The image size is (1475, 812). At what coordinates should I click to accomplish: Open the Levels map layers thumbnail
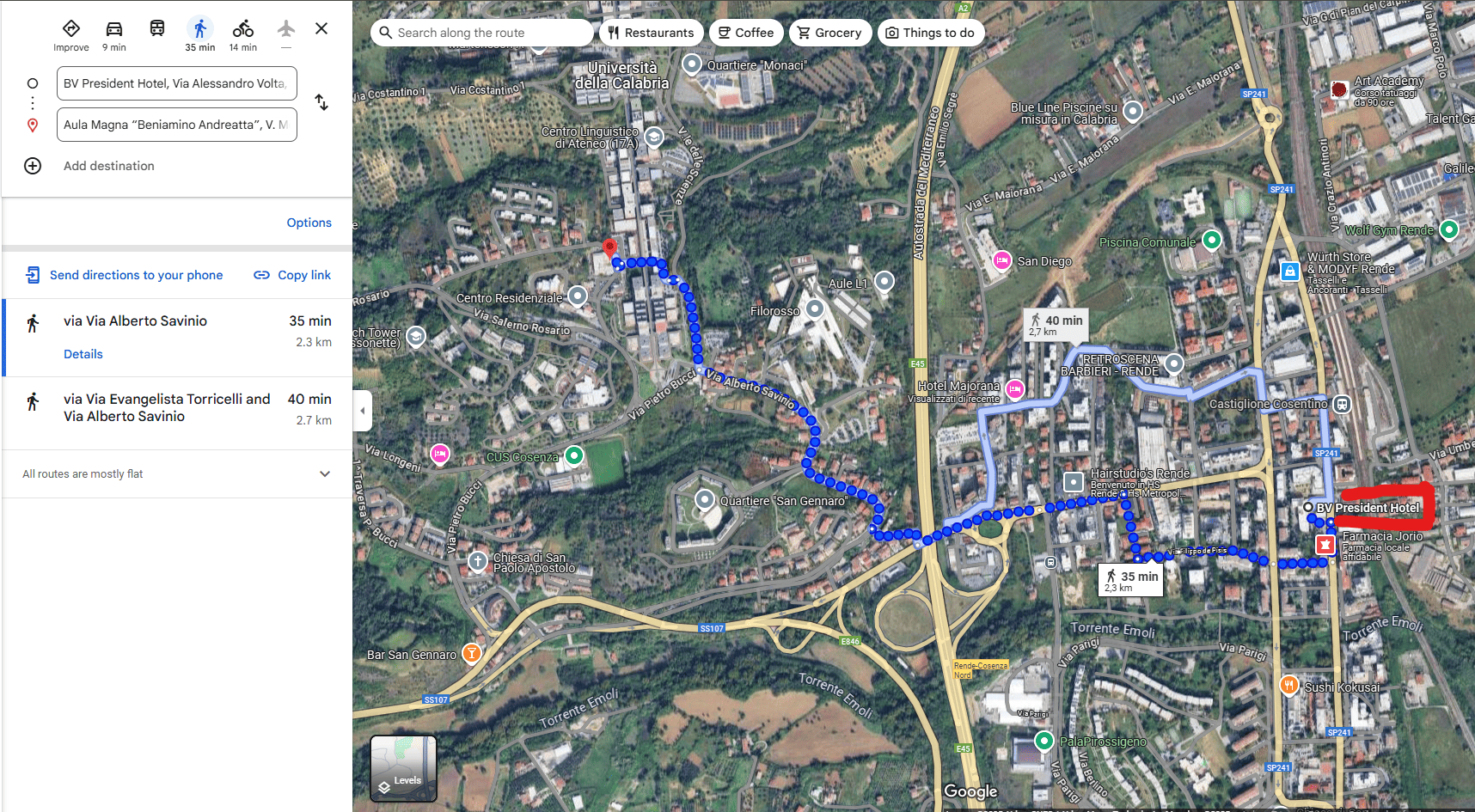coord(403,768)
